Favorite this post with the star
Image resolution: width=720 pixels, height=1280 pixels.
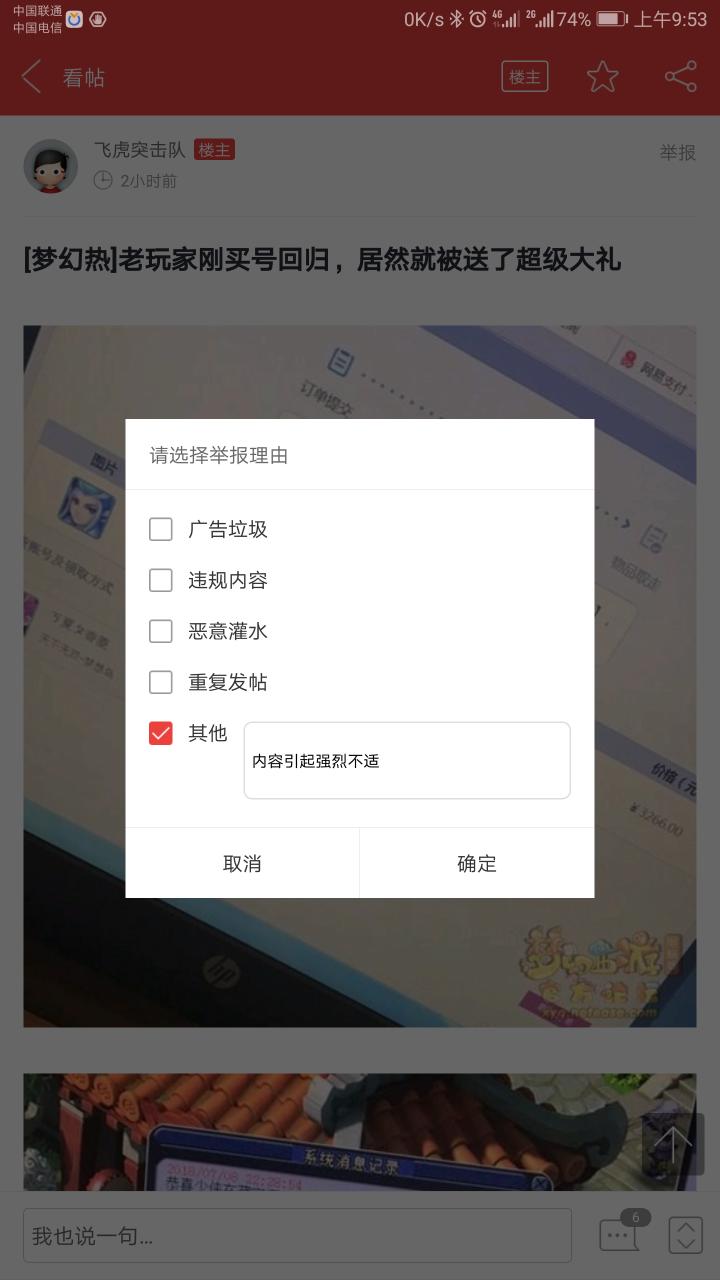(602, 77)
